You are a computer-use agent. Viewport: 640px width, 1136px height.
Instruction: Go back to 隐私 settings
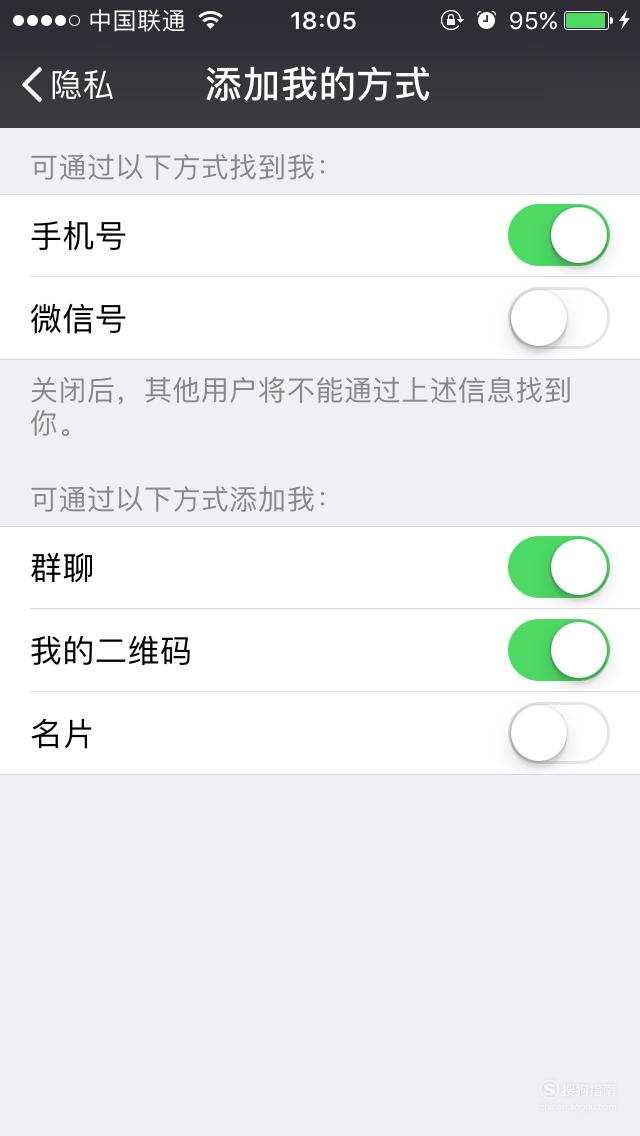67,85
